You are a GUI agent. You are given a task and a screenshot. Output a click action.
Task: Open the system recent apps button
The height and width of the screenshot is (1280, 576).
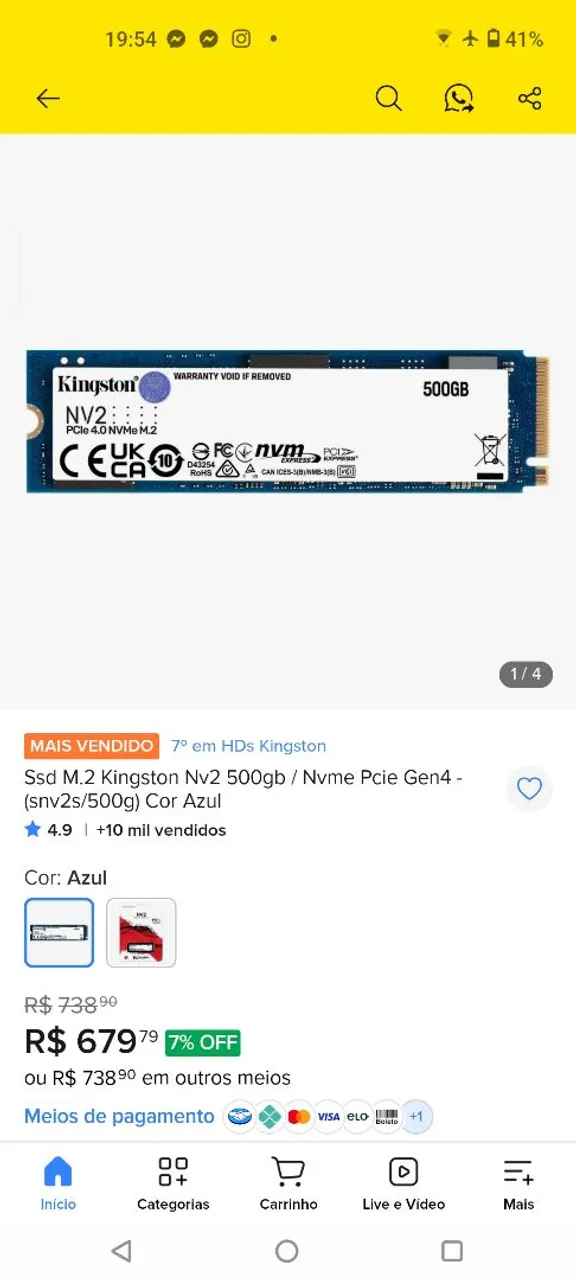(452, 1251)
